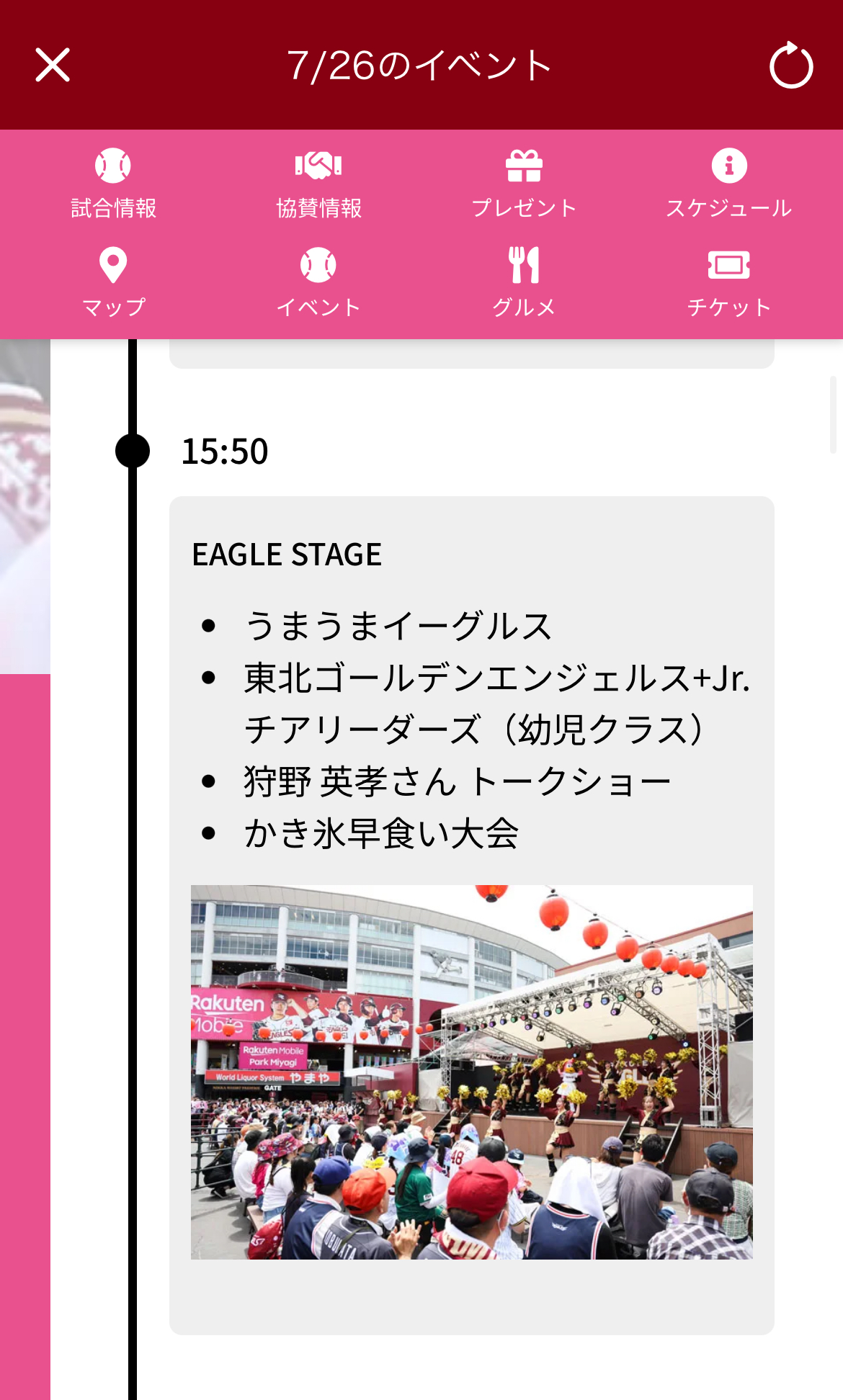
Task: View スケジュール schedule
Action: coord(729,183)
